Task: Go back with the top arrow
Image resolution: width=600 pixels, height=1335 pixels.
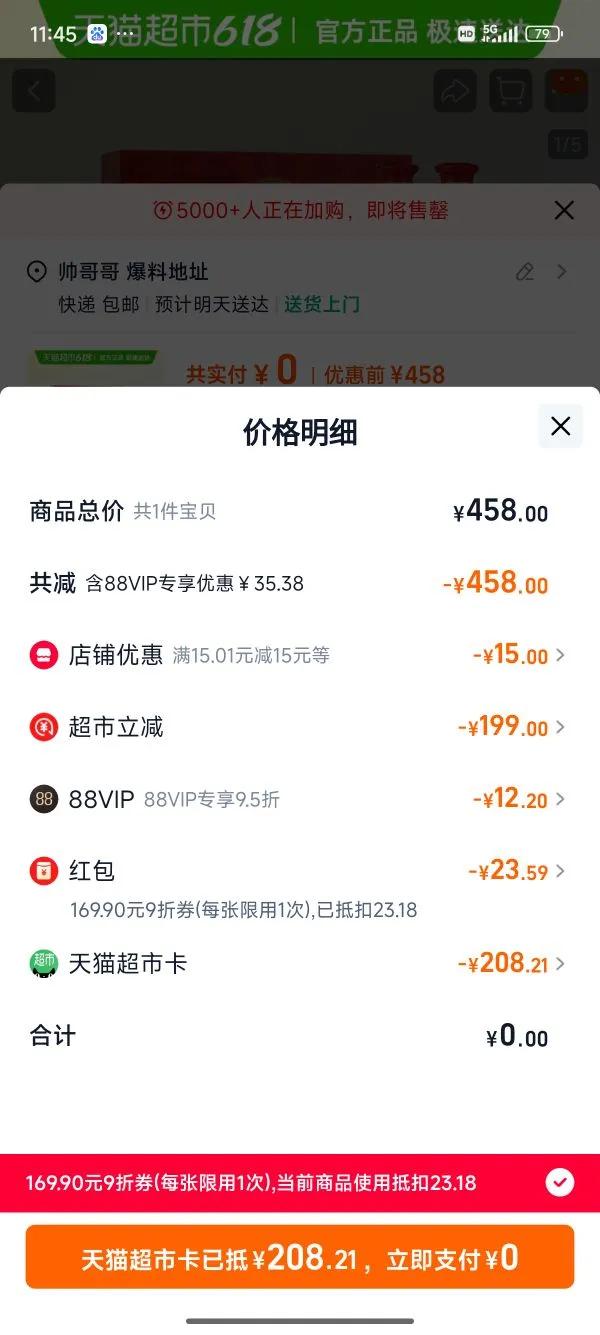Action: (x=34, y=92)
